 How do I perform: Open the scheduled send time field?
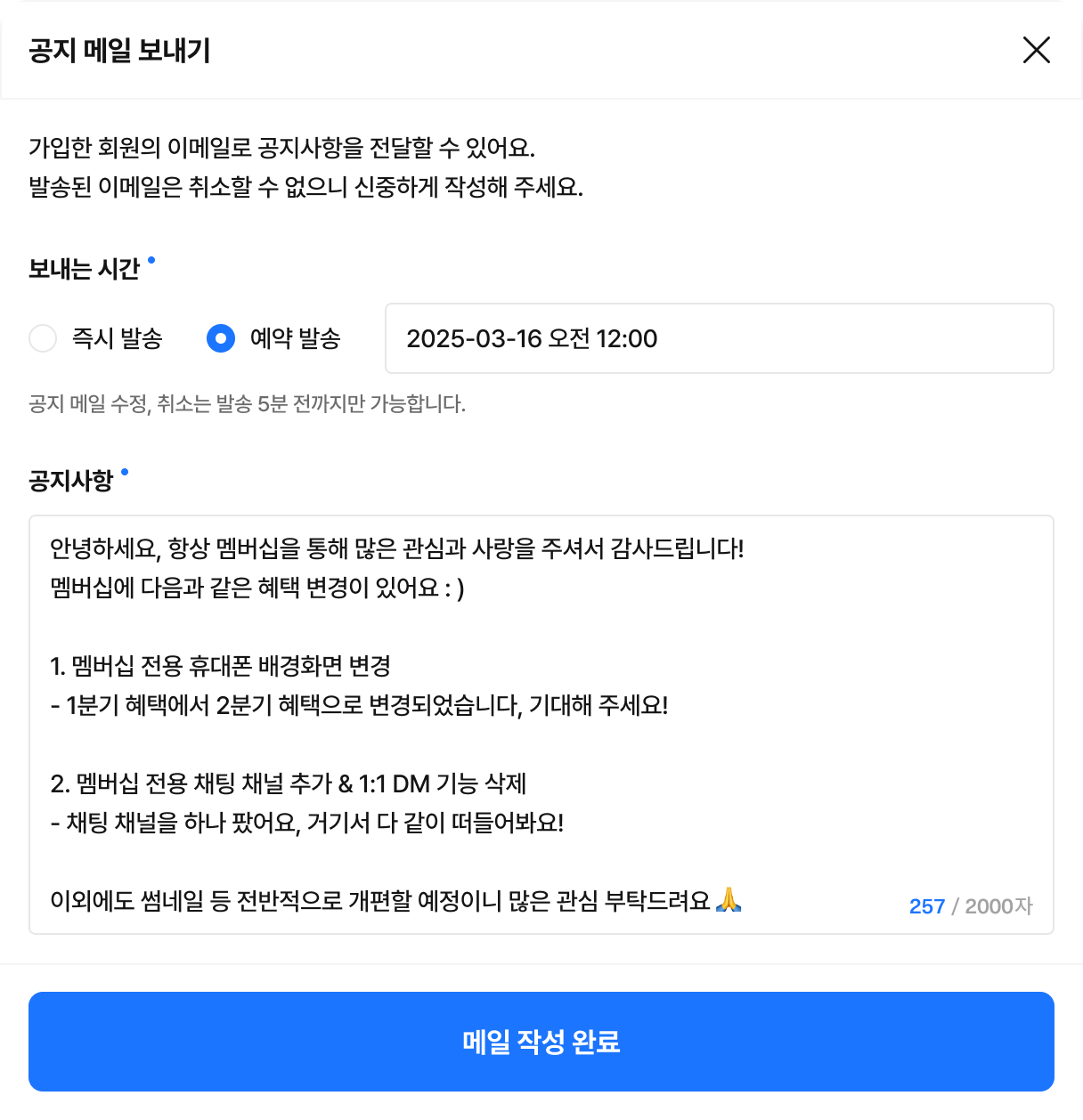click(x=719, y=338)
